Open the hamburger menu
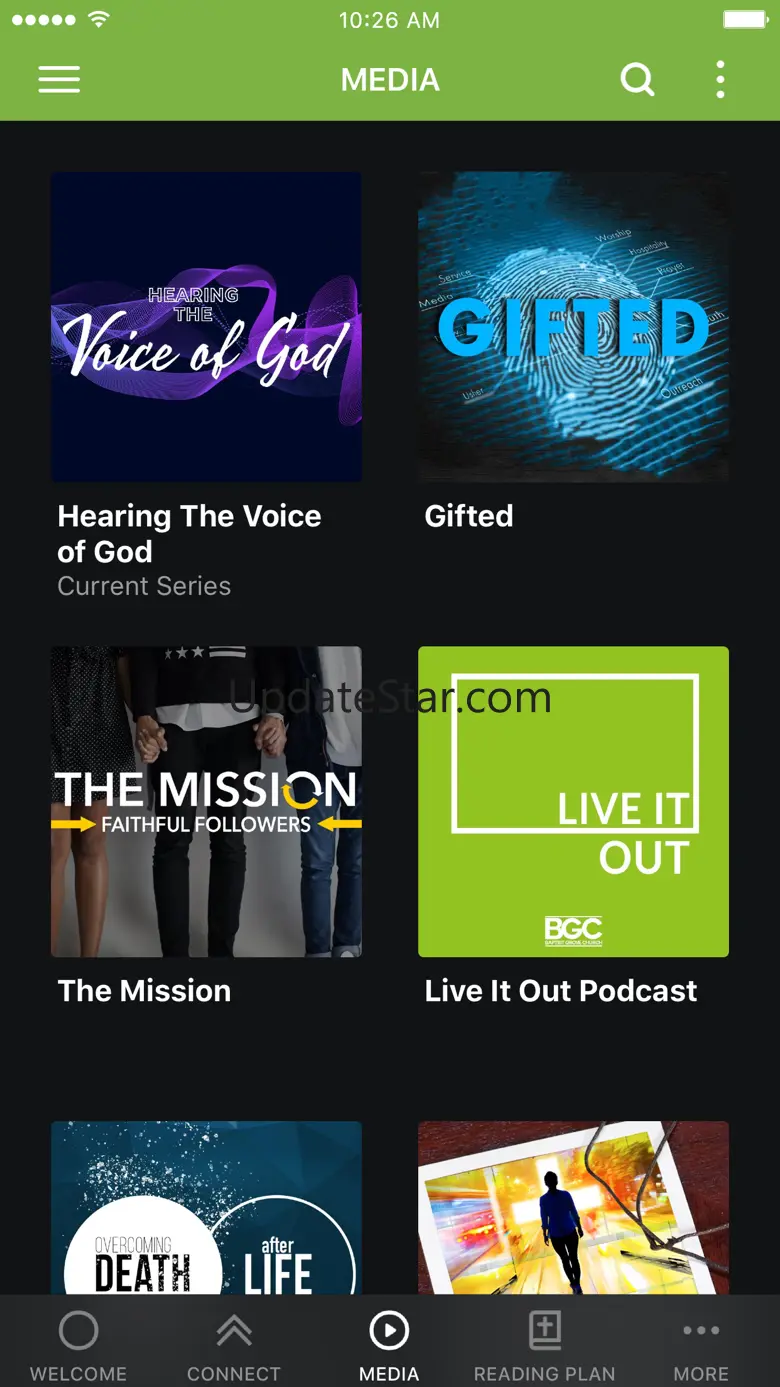 [59, 80]
